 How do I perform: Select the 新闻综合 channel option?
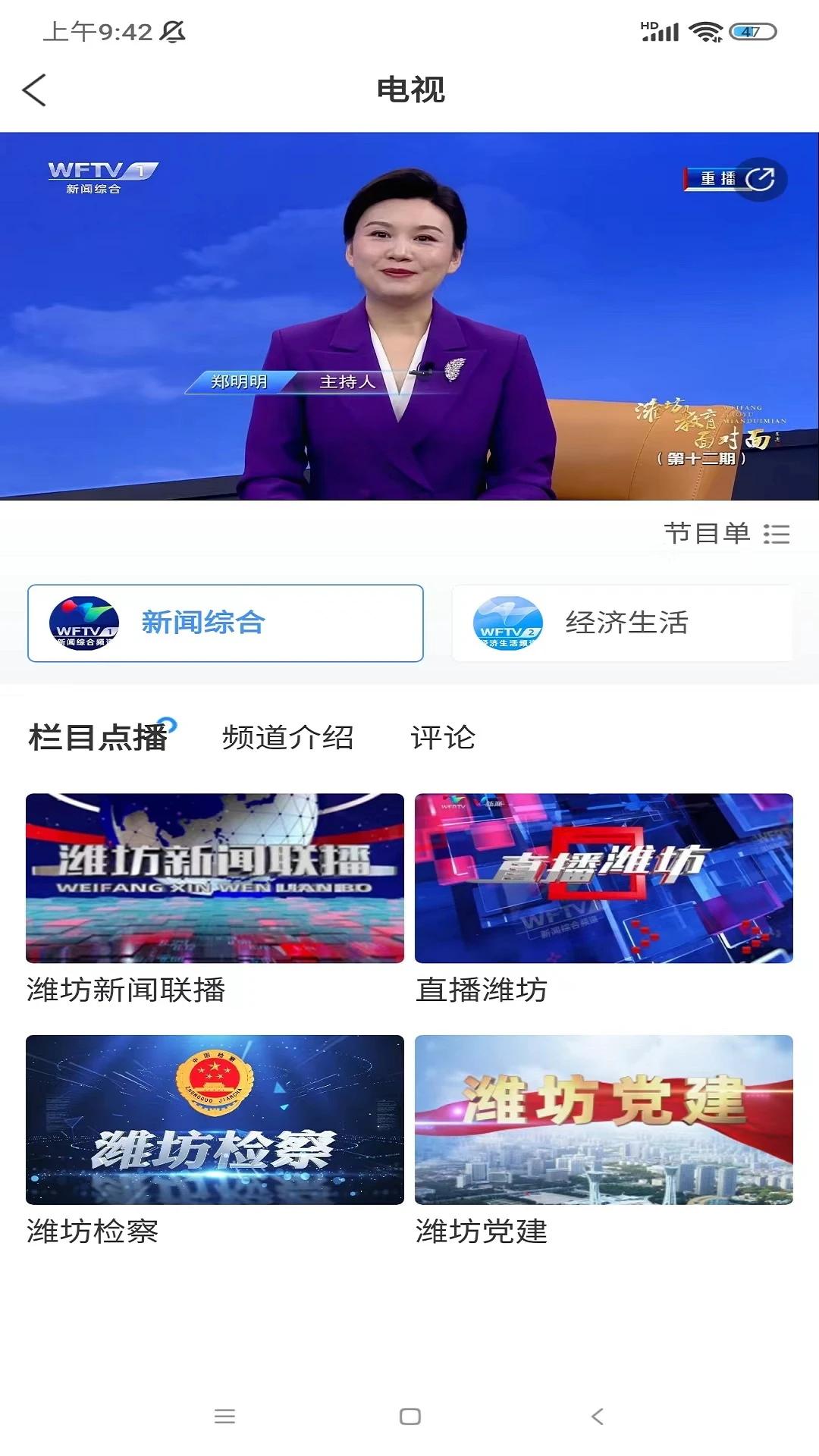224,623
